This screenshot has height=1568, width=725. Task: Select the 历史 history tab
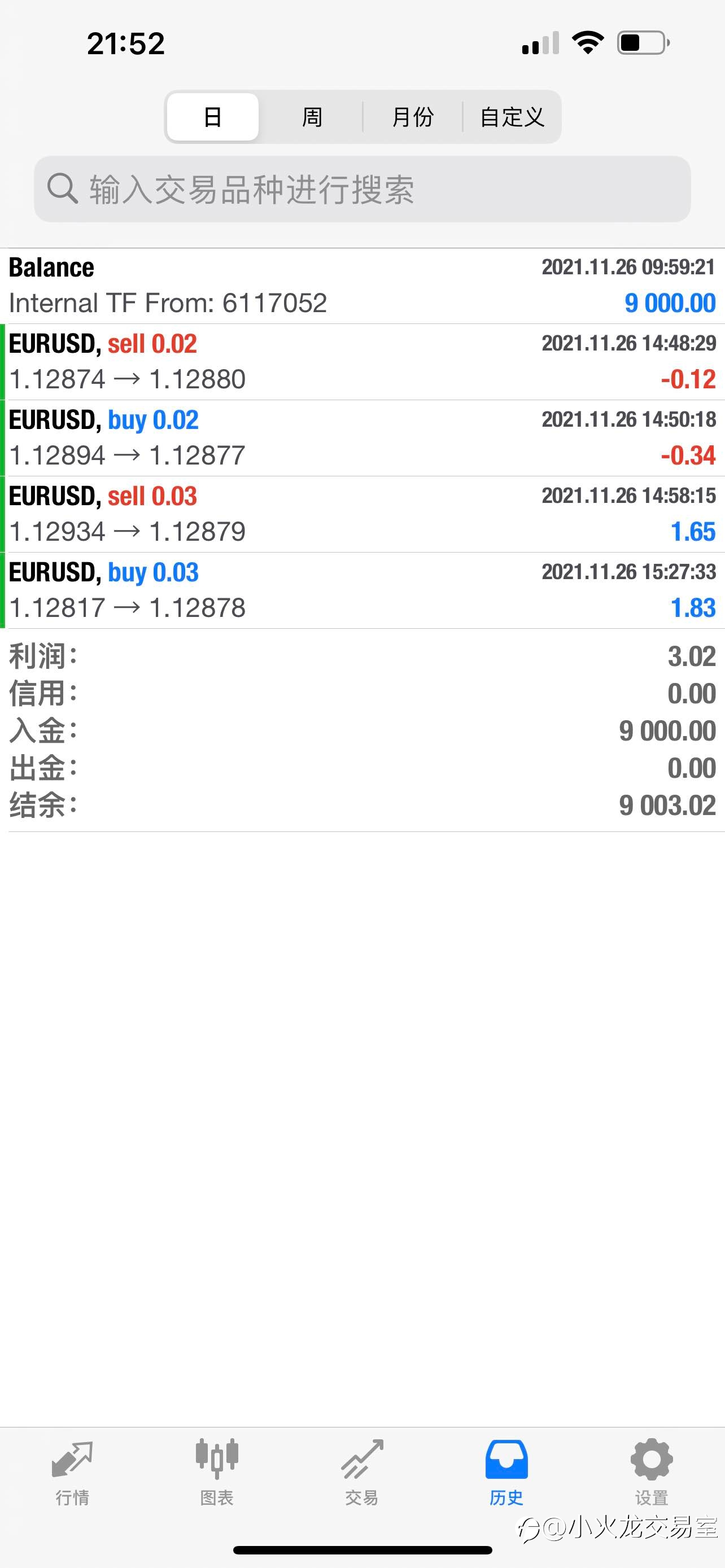click(x=506, y=1473)
